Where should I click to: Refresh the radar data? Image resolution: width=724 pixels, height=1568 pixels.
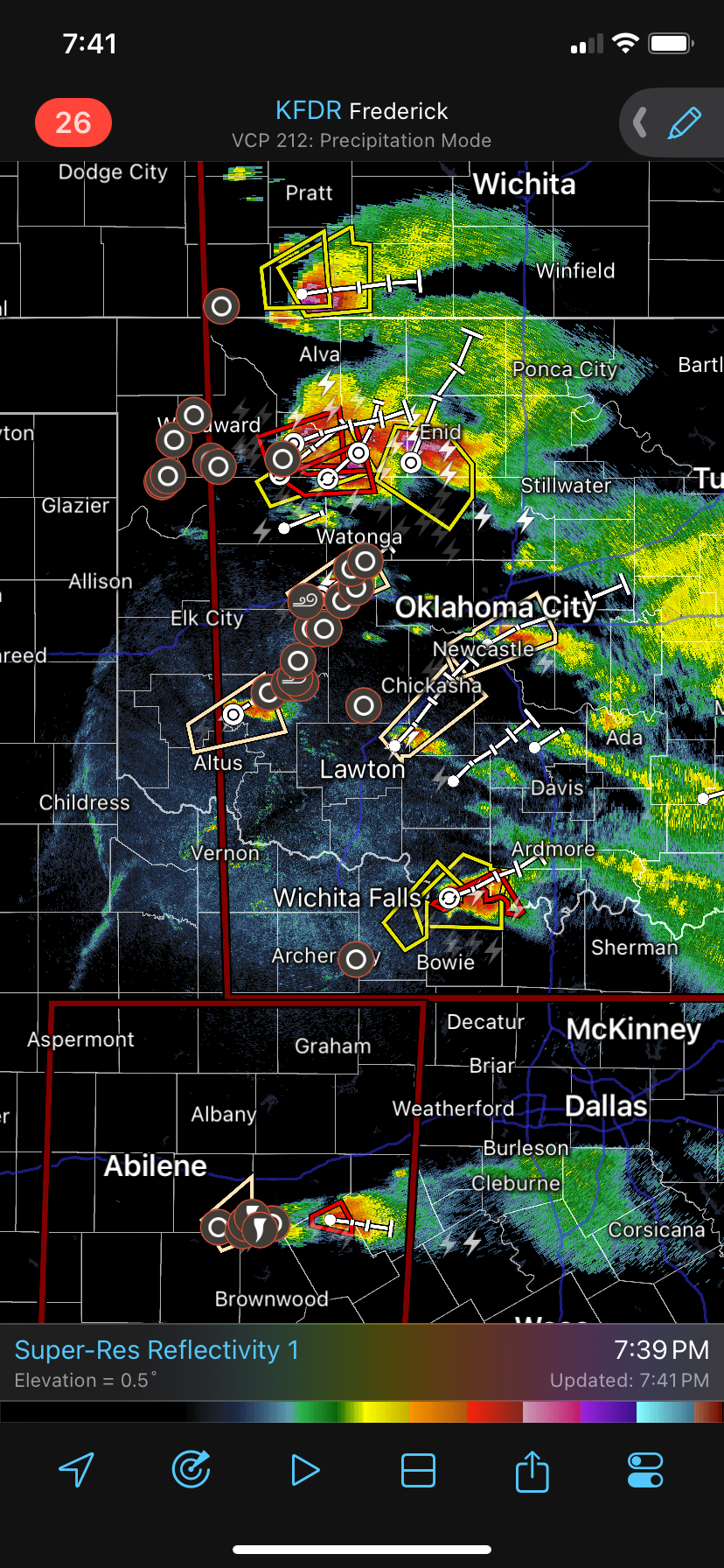(191, 1470)
